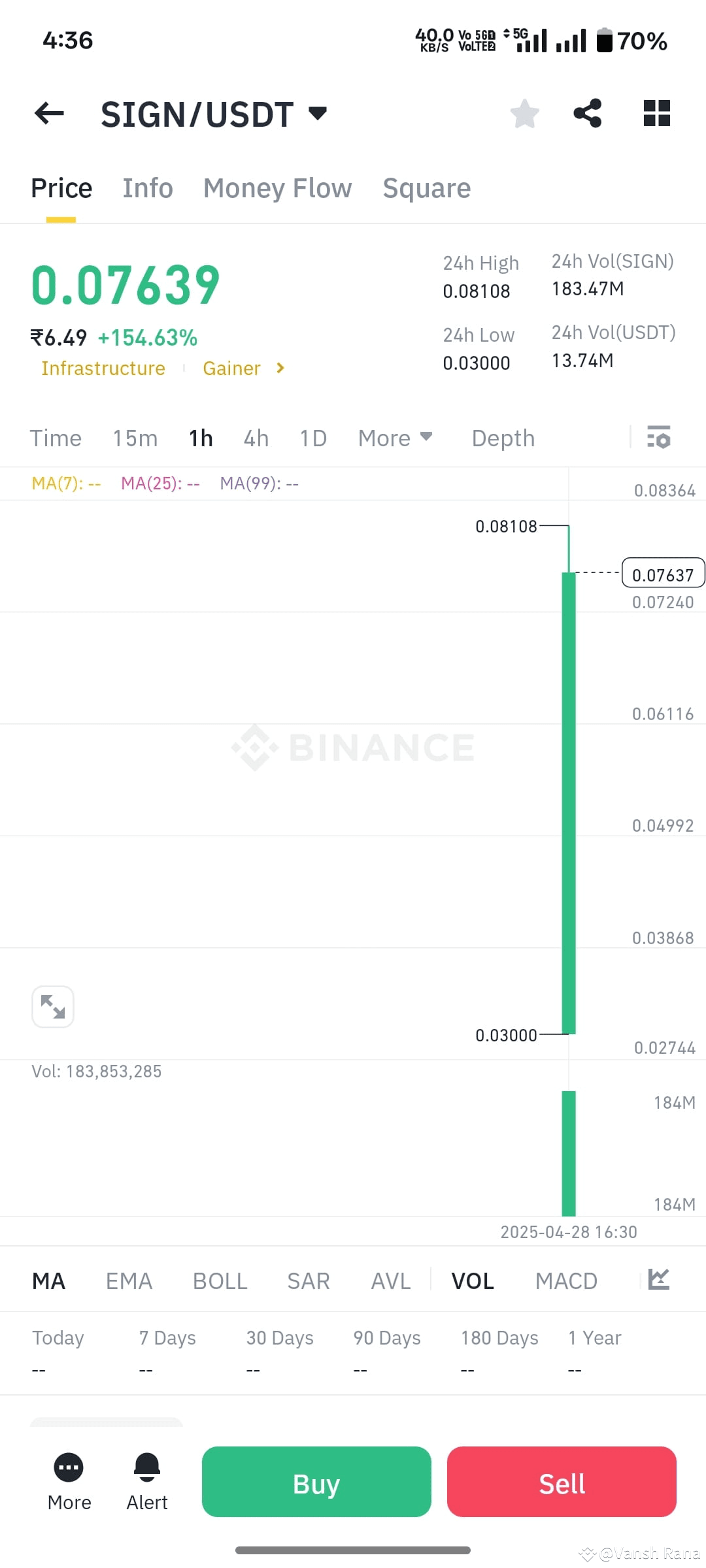Tap the current price tag 0.07637 on chart

click(x=663, y=574)
